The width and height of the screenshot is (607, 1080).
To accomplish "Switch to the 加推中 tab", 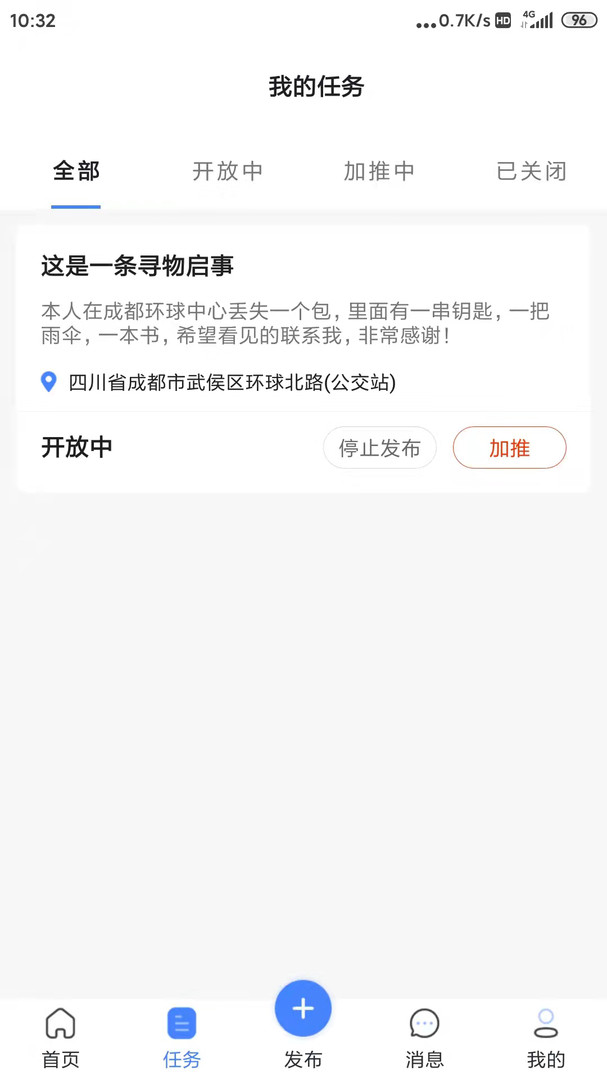I will point(379,171).
